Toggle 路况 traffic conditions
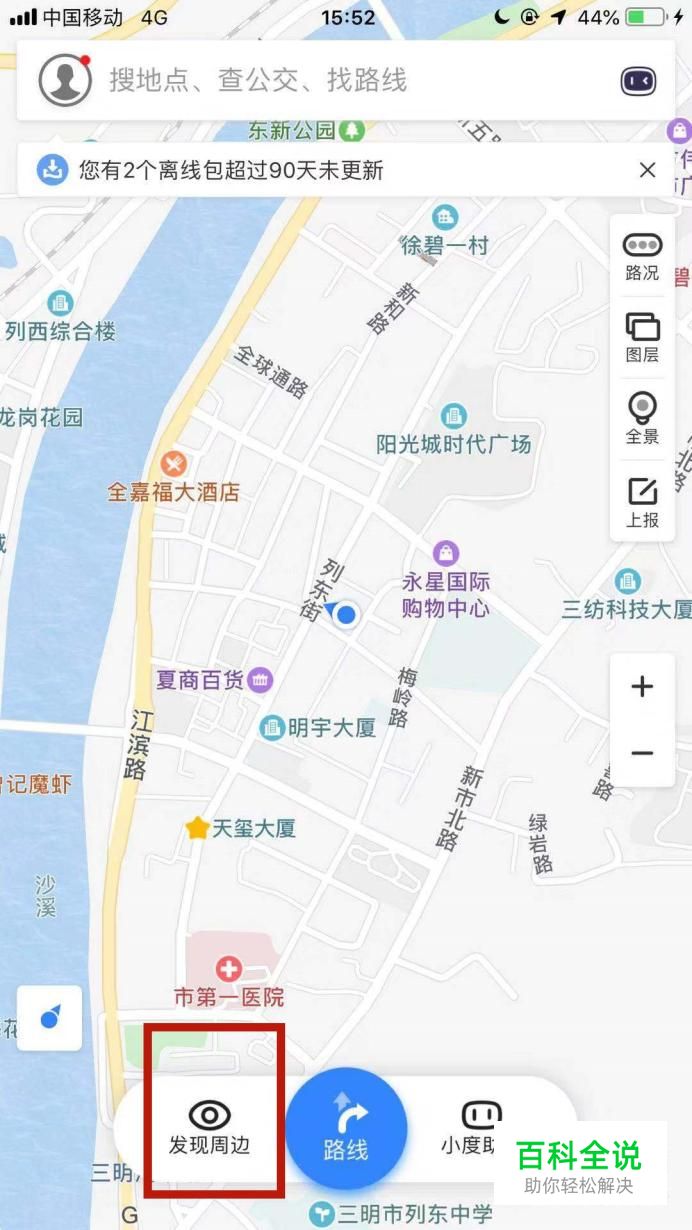 point(642,256)
